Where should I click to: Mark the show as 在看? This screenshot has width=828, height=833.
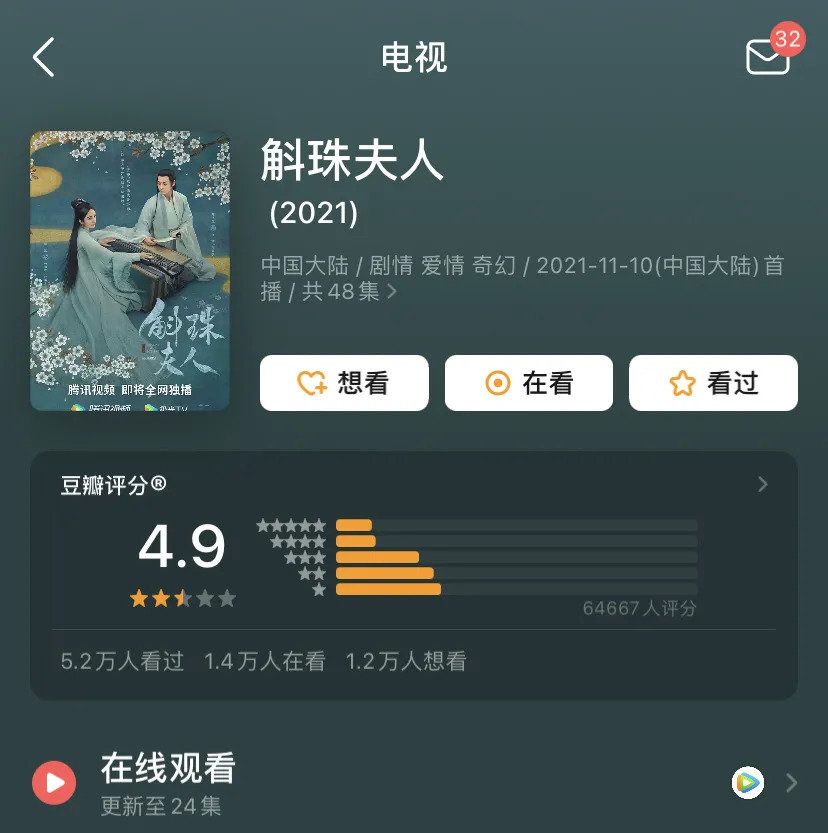coord(528,383)
